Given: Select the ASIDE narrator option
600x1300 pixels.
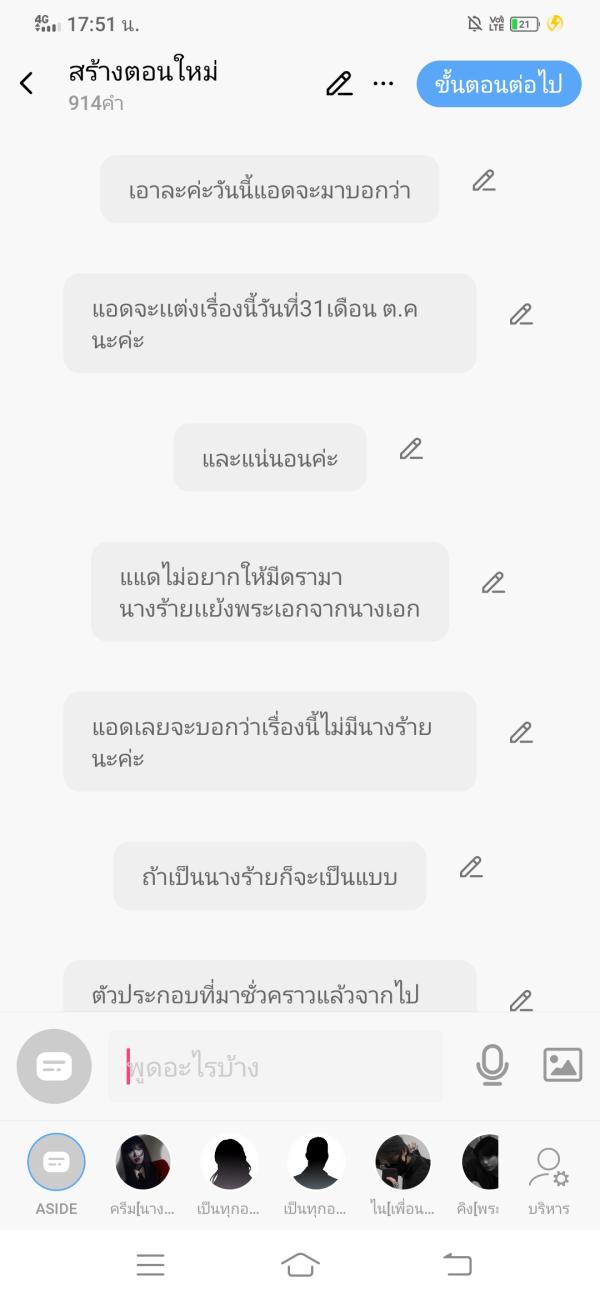Looking at the screenshot, I should [56, 1162].
